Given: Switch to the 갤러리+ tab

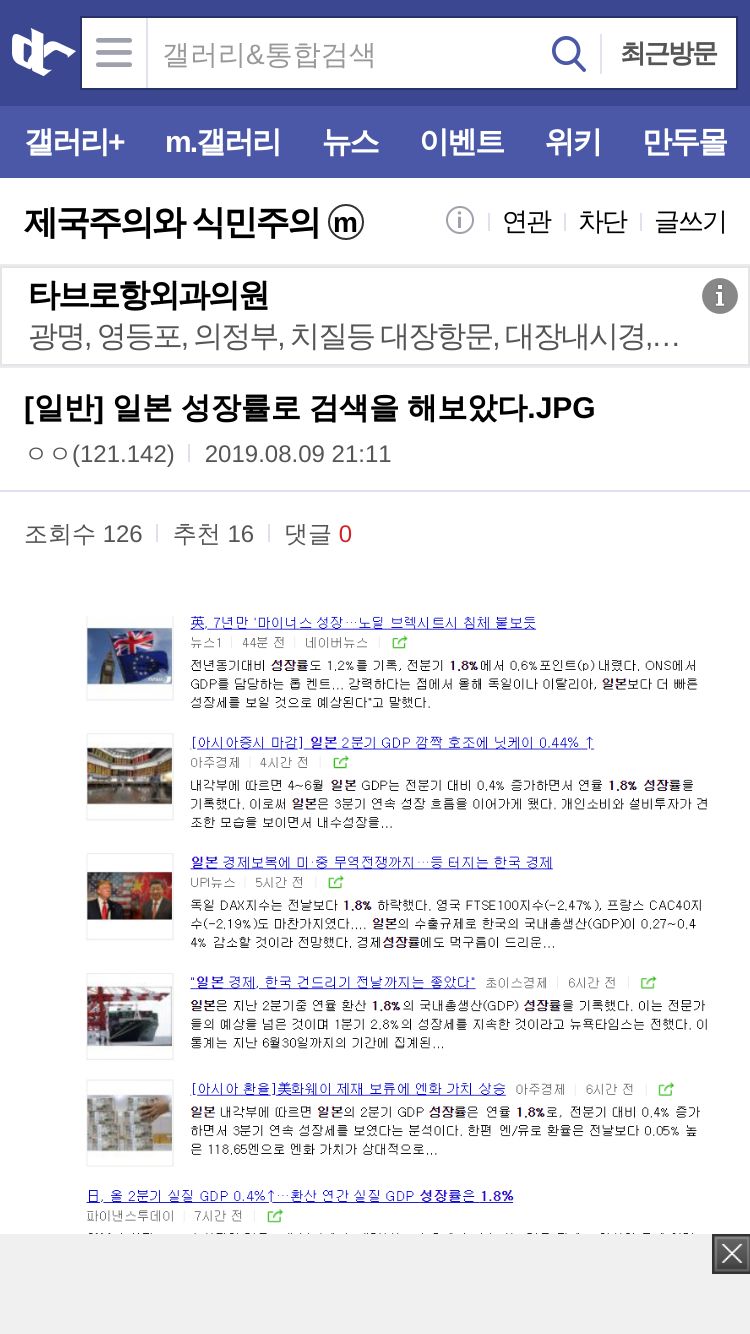Looking at the screenshot, I should click(75, 142).
